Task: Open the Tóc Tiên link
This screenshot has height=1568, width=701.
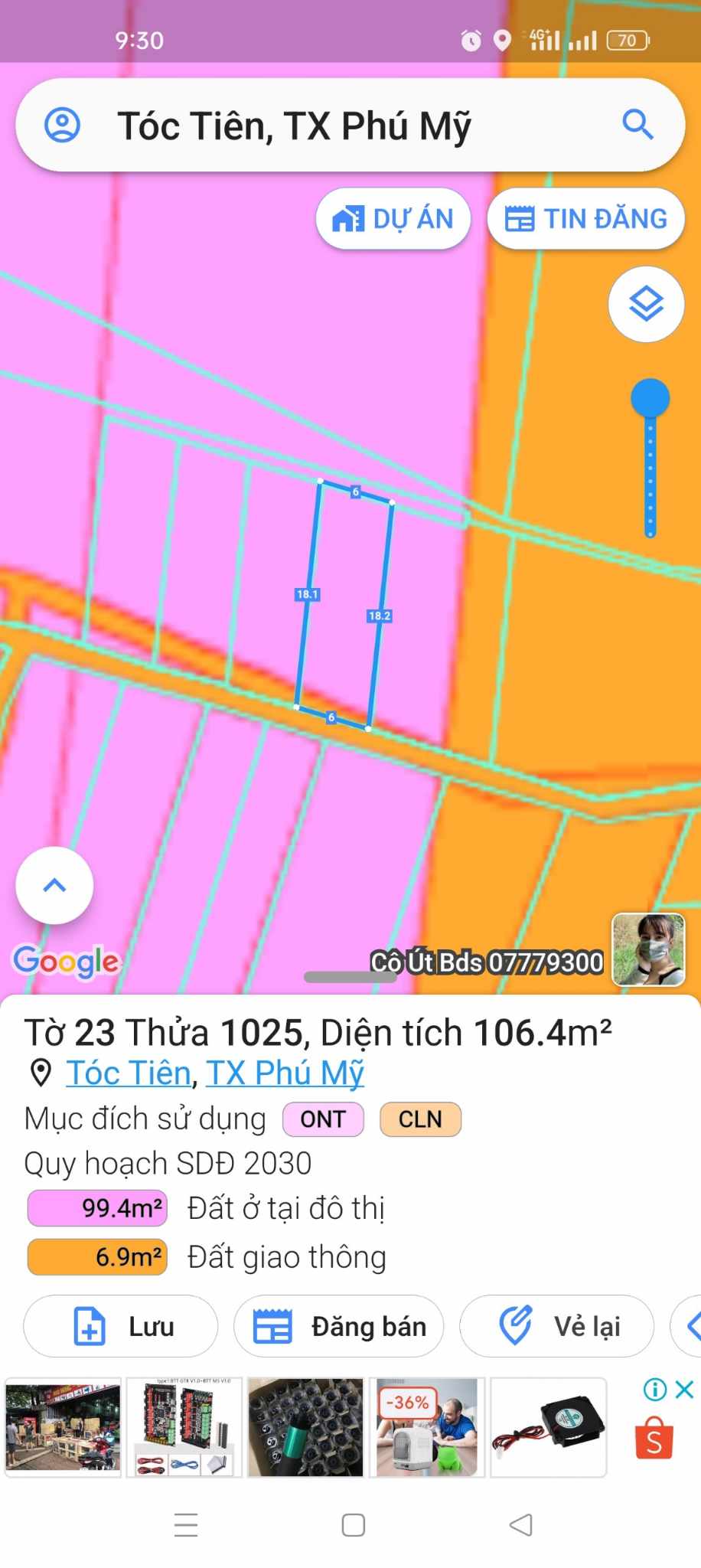Action: pyautogui.click(x=128, y=1073)
